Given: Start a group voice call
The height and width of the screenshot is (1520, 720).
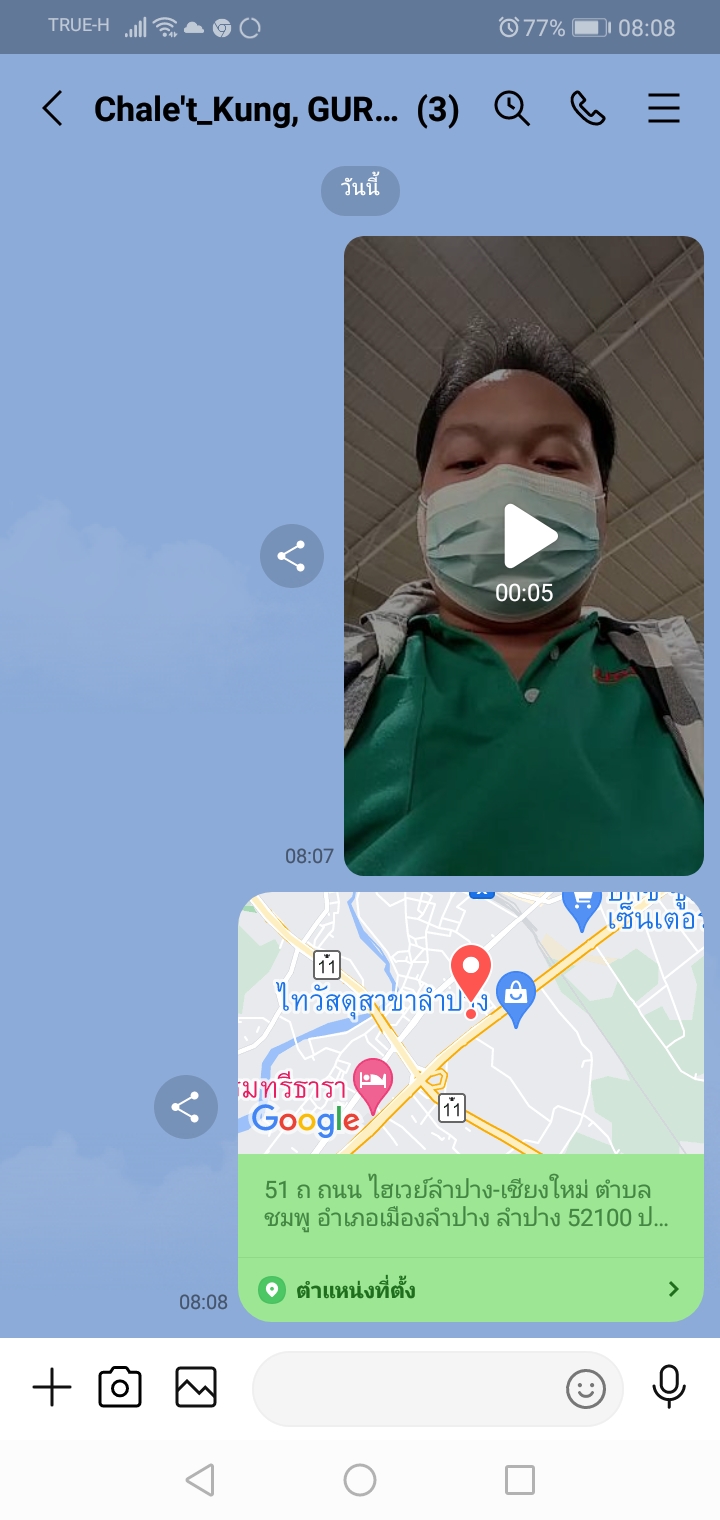Looking at the screenshot, I should pyautogui.click(x=588, y=108).
